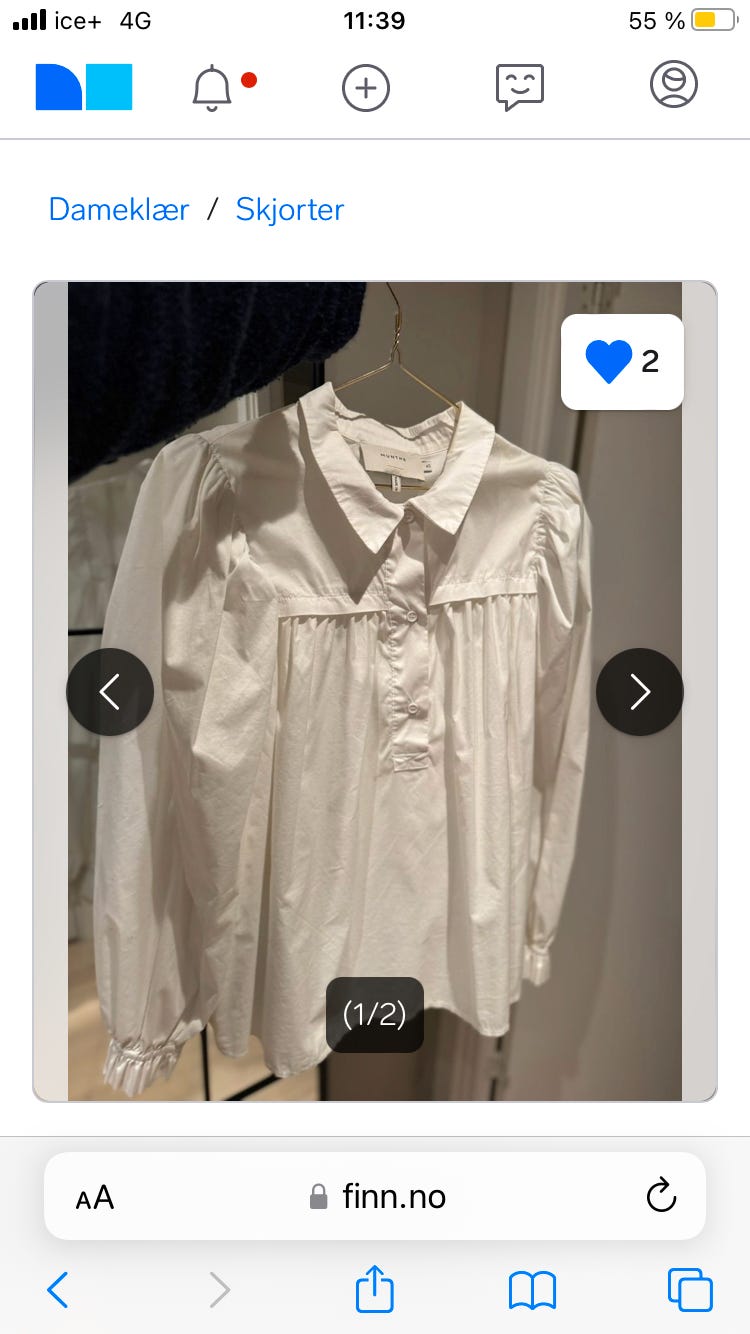Open the AA reader settings menu
Image resolution: width=750 pixels, height=1334 pixels.
click(95, 1197)
